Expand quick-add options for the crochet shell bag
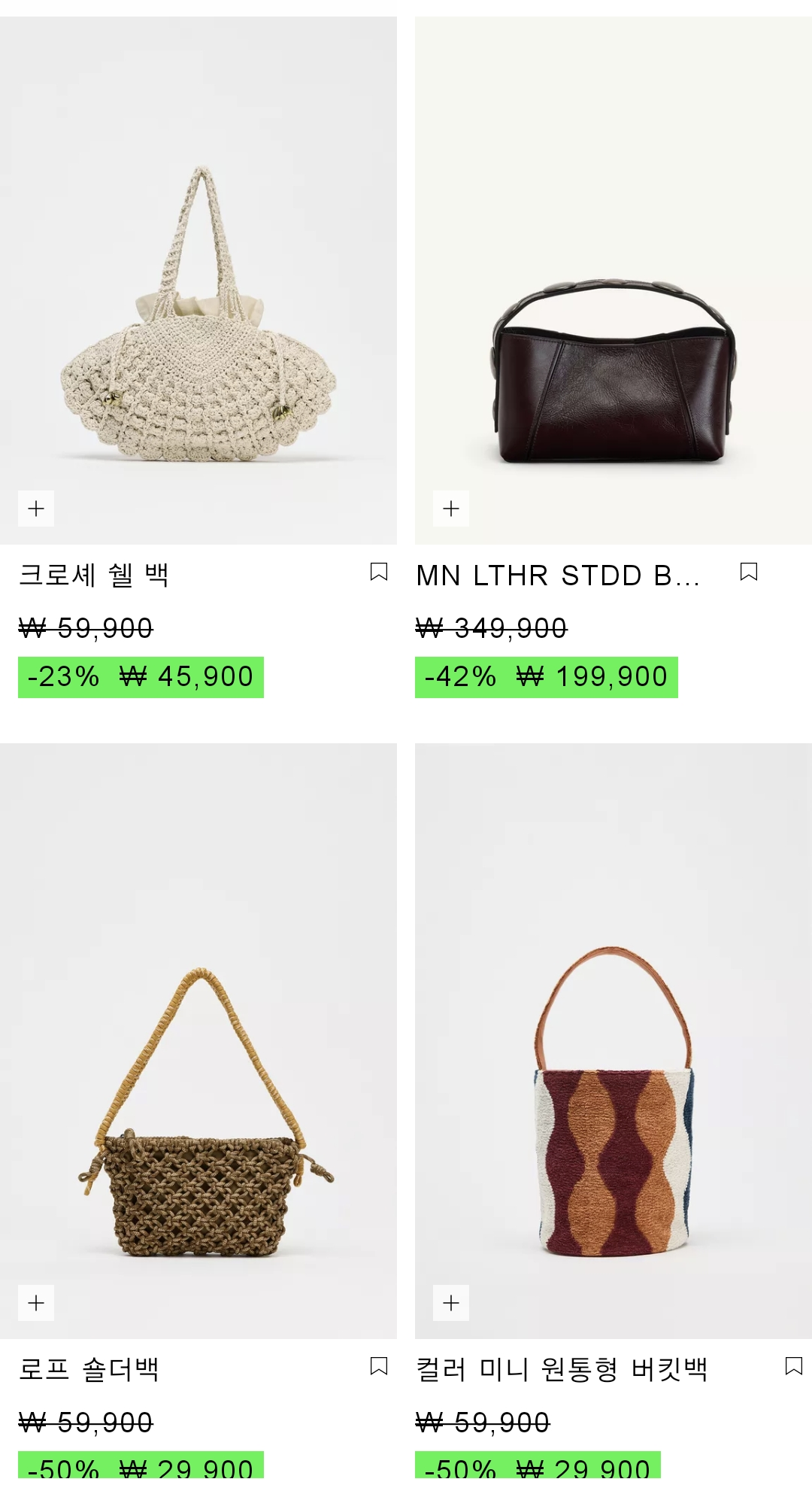The image size is (812, 1491). point(35,508)
